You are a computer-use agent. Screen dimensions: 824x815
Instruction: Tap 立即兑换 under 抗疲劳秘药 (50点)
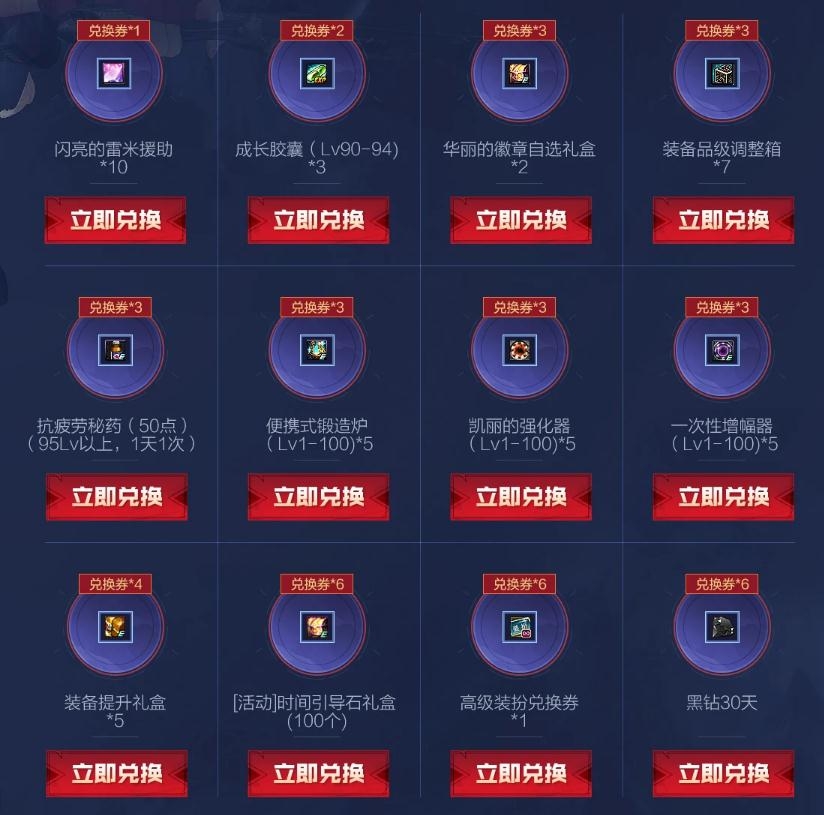pyautogui.click(x=115, y=497)
